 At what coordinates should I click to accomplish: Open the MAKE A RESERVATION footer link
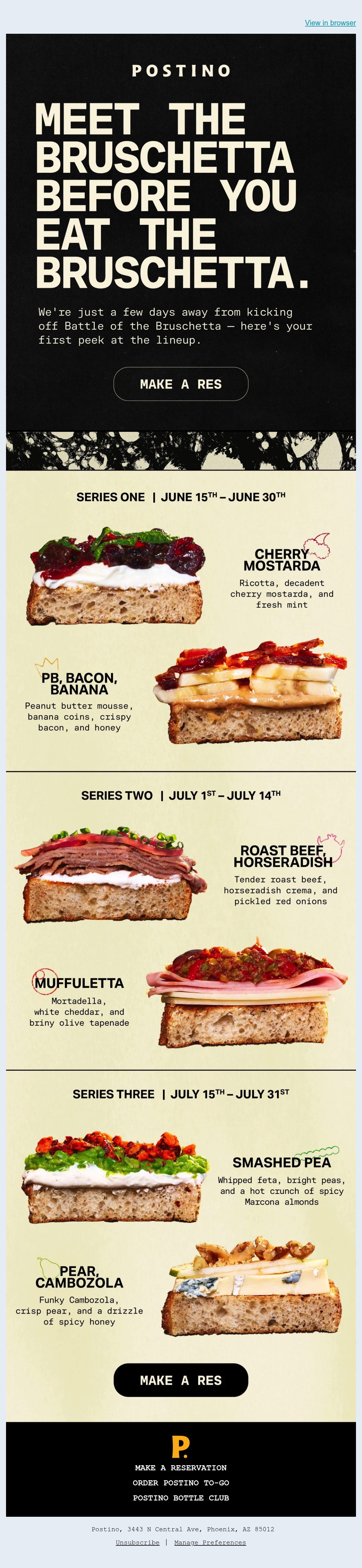[181, 1468]
